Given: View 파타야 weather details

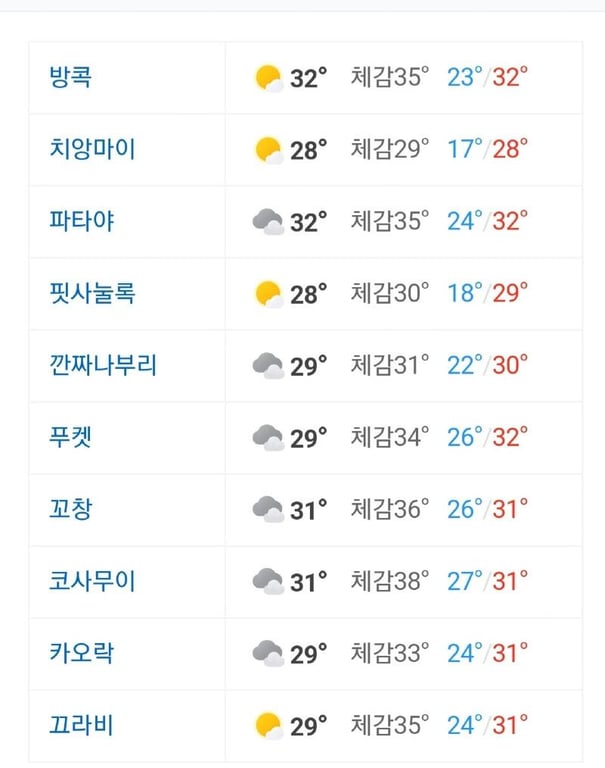Looking at the screenshot, I should click(x=82, y=222).
